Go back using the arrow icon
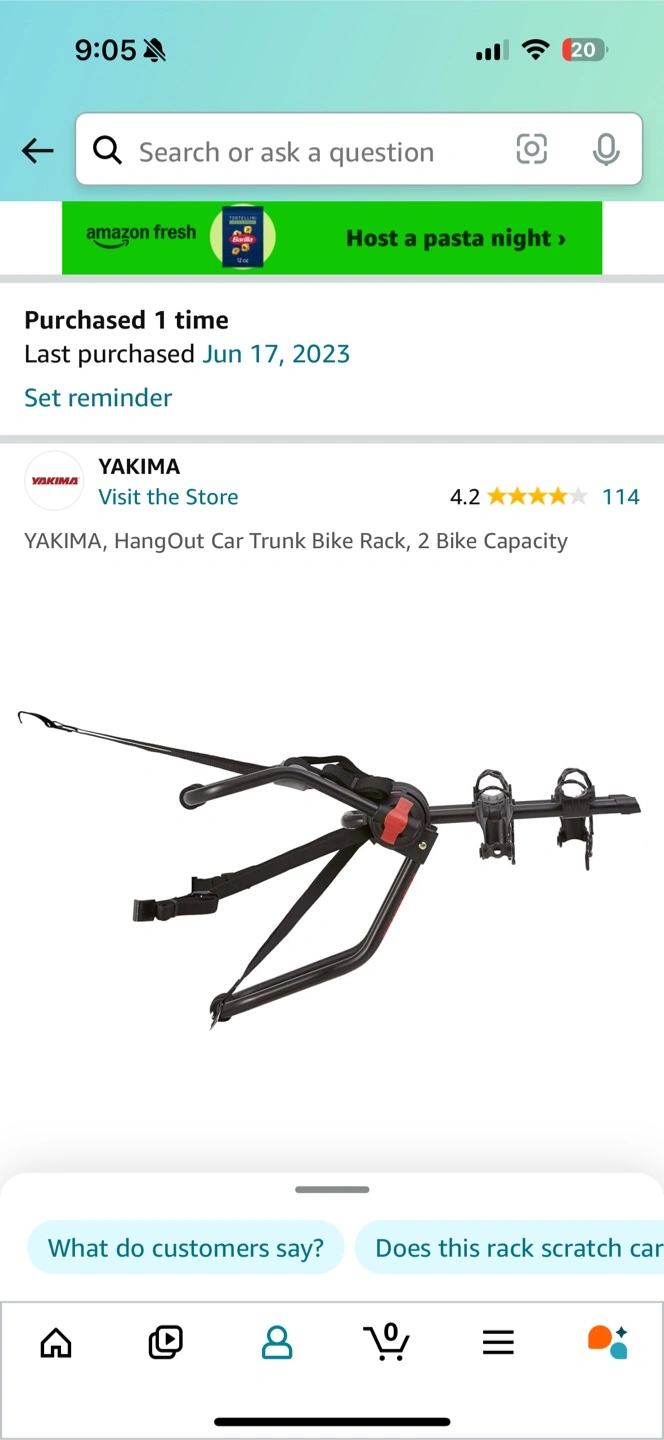 (x=38, y=151)
